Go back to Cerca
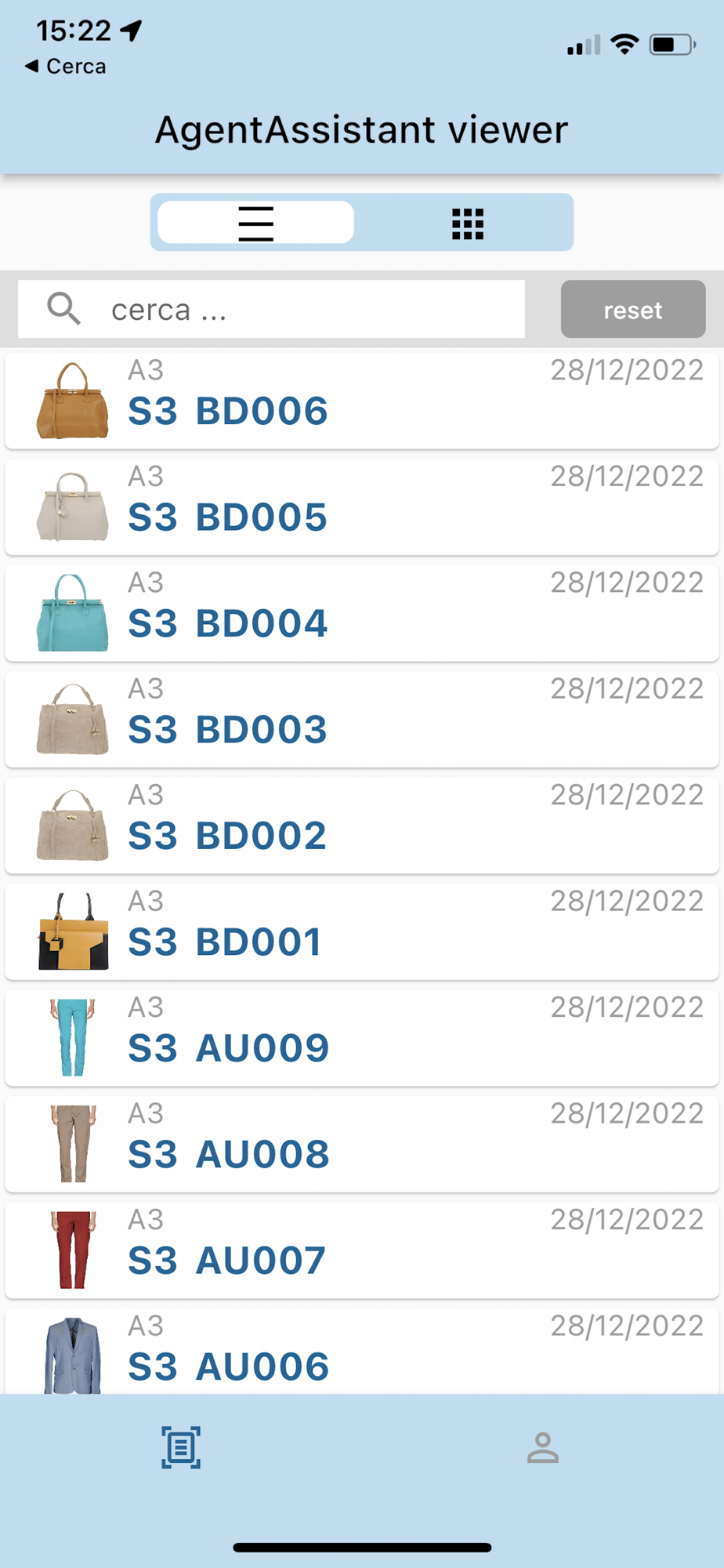 (x=66, y=67)
